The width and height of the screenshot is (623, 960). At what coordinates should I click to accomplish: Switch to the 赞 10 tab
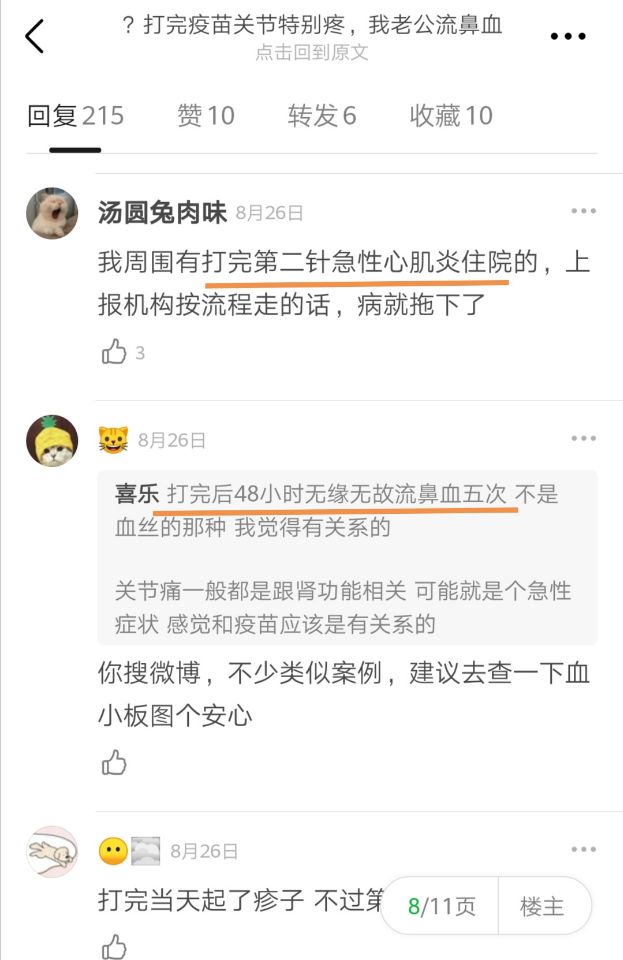pyautogui.click(x=205, y=116)
